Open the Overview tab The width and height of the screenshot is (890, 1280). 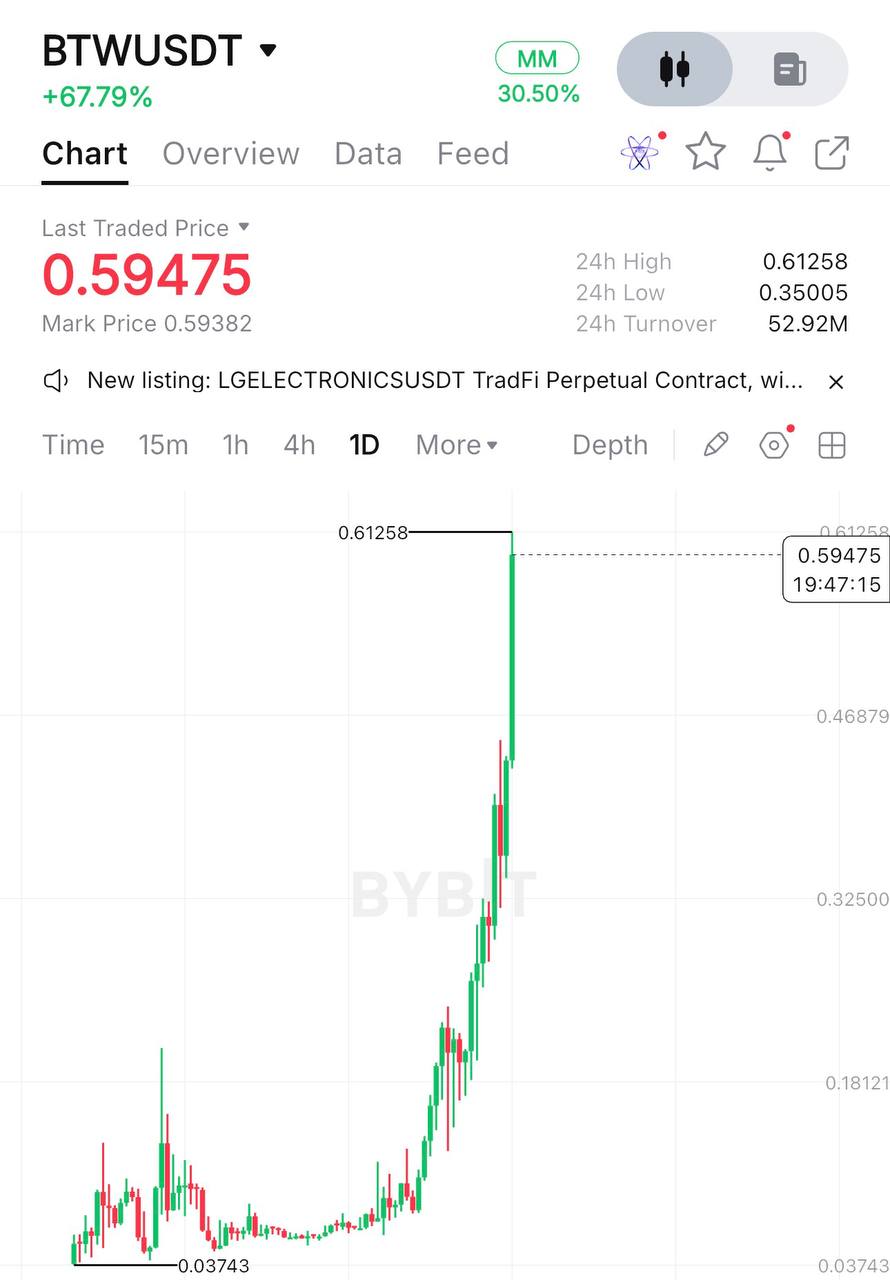(231, 154)
